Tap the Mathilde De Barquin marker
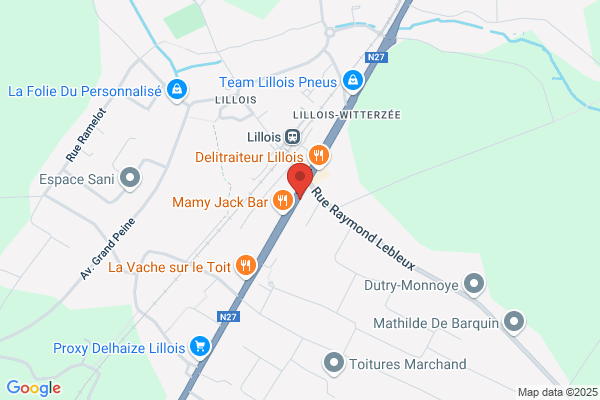 [x=514, y=322]
